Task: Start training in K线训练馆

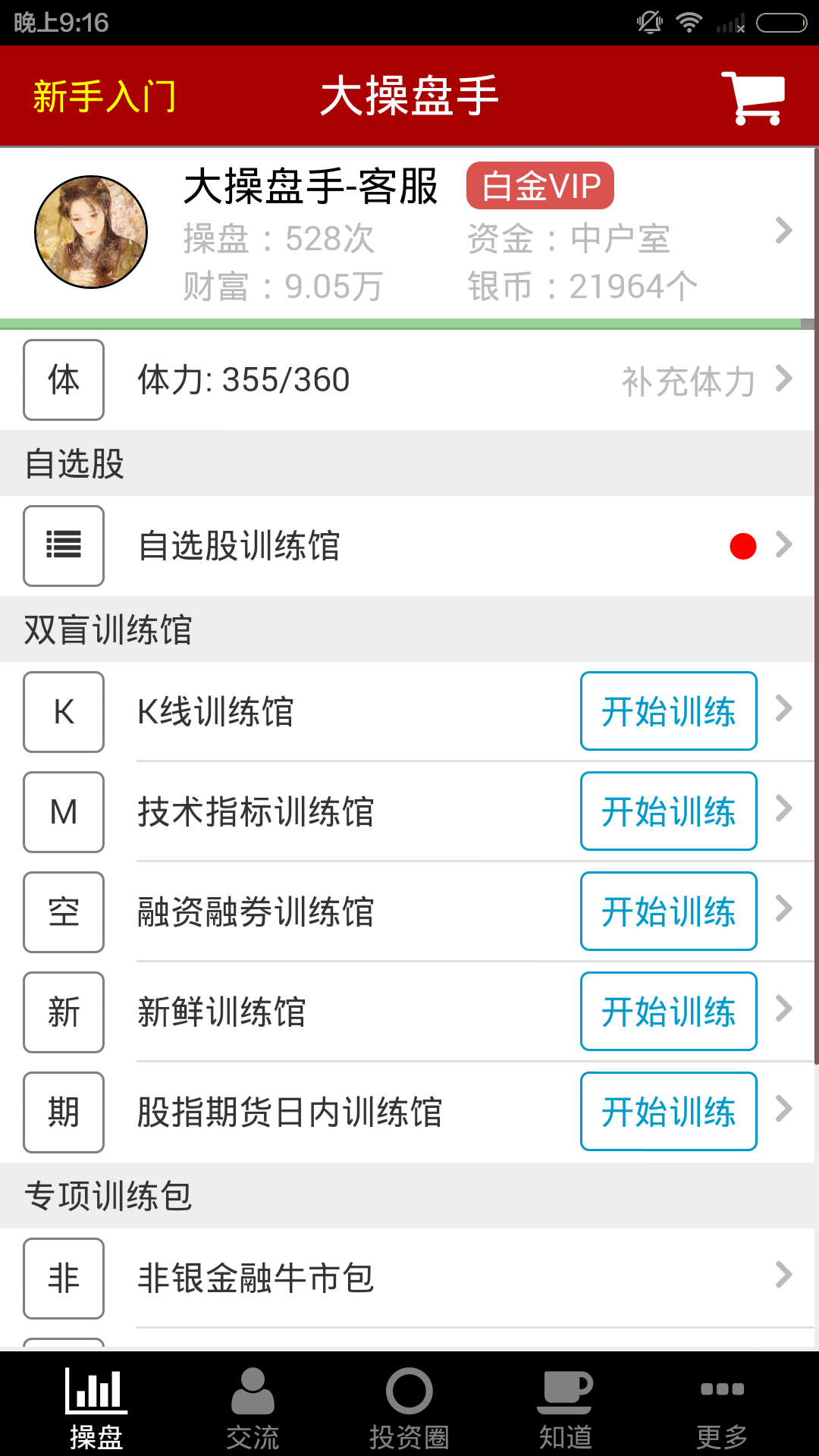Action: (668, 711)
